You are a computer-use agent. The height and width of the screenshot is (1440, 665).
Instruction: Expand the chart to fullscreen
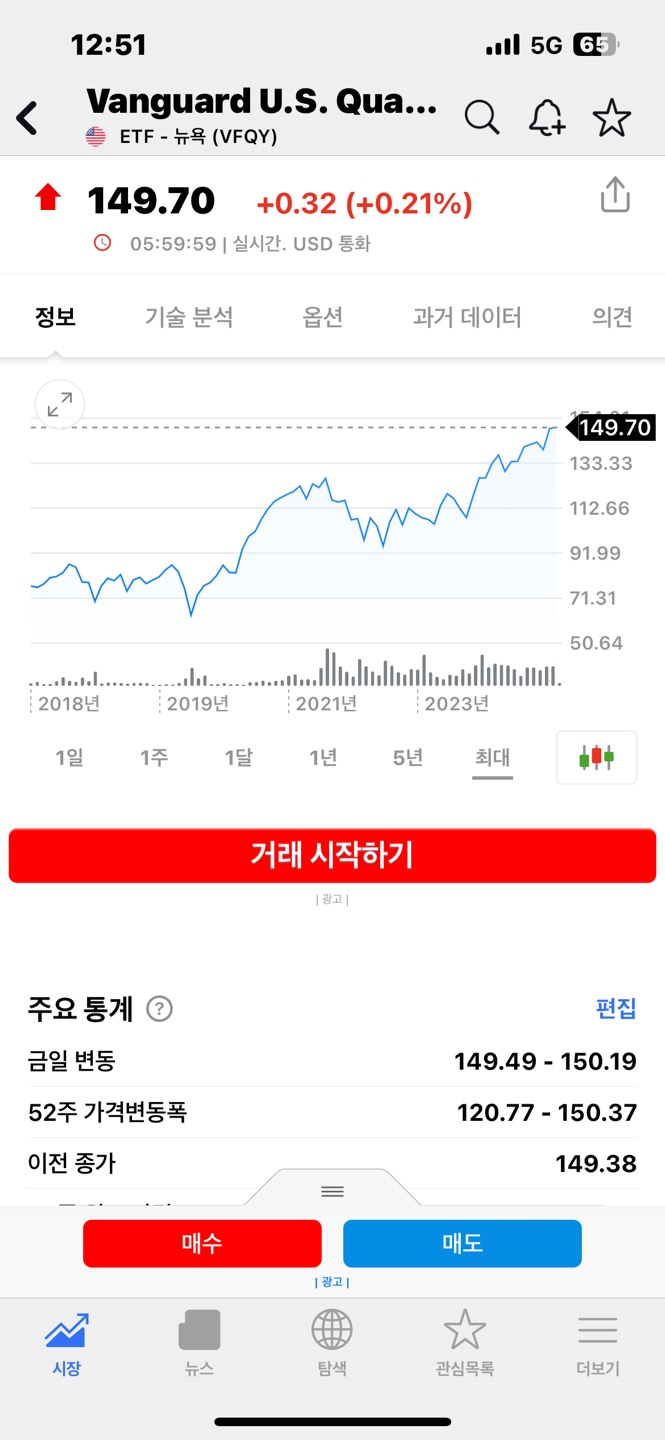[x=60, y=405]
